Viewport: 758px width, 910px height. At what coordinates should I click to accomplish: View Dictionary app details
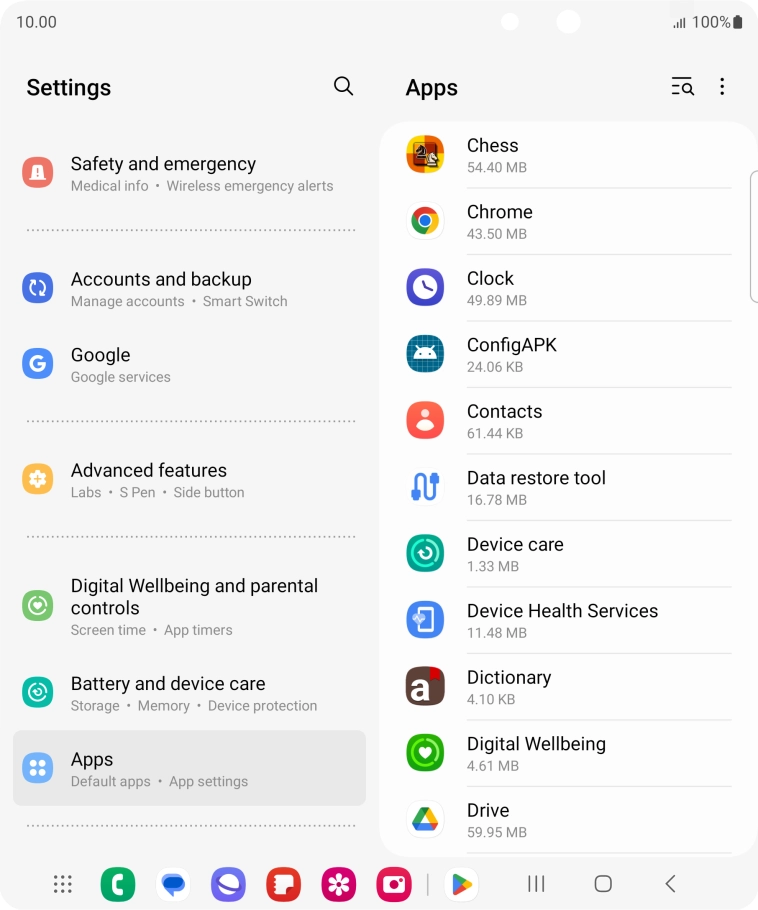tap(567, 687)
